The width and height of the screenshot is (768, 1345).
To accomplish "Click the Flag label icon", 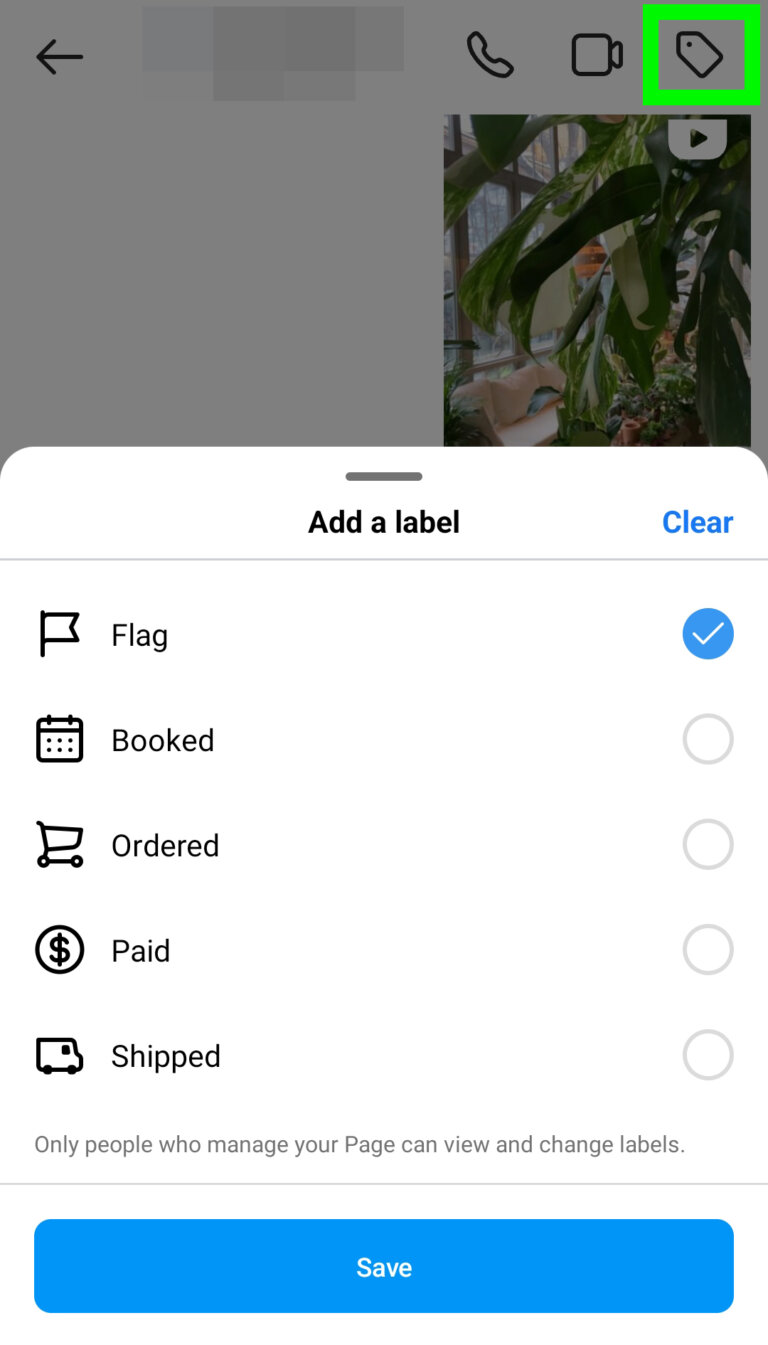I will 59,633.
